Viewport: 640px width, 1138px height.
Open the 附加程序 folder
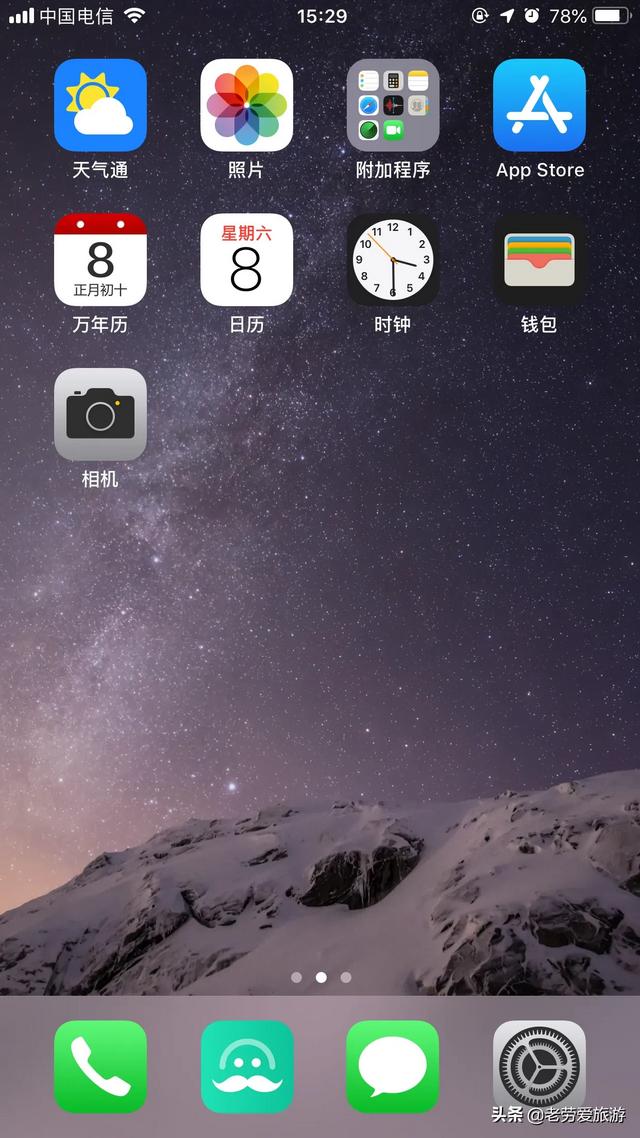tap(393, 105)
